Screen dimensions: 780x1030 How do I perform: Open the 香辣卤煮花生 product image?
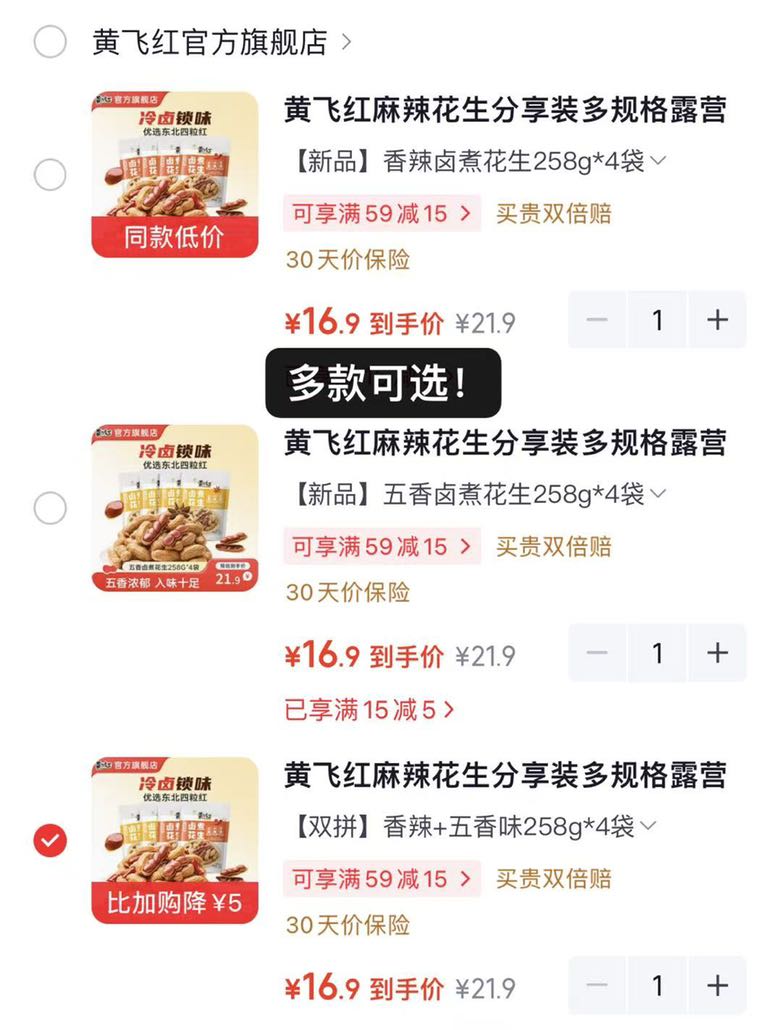[x=175, y=174]
